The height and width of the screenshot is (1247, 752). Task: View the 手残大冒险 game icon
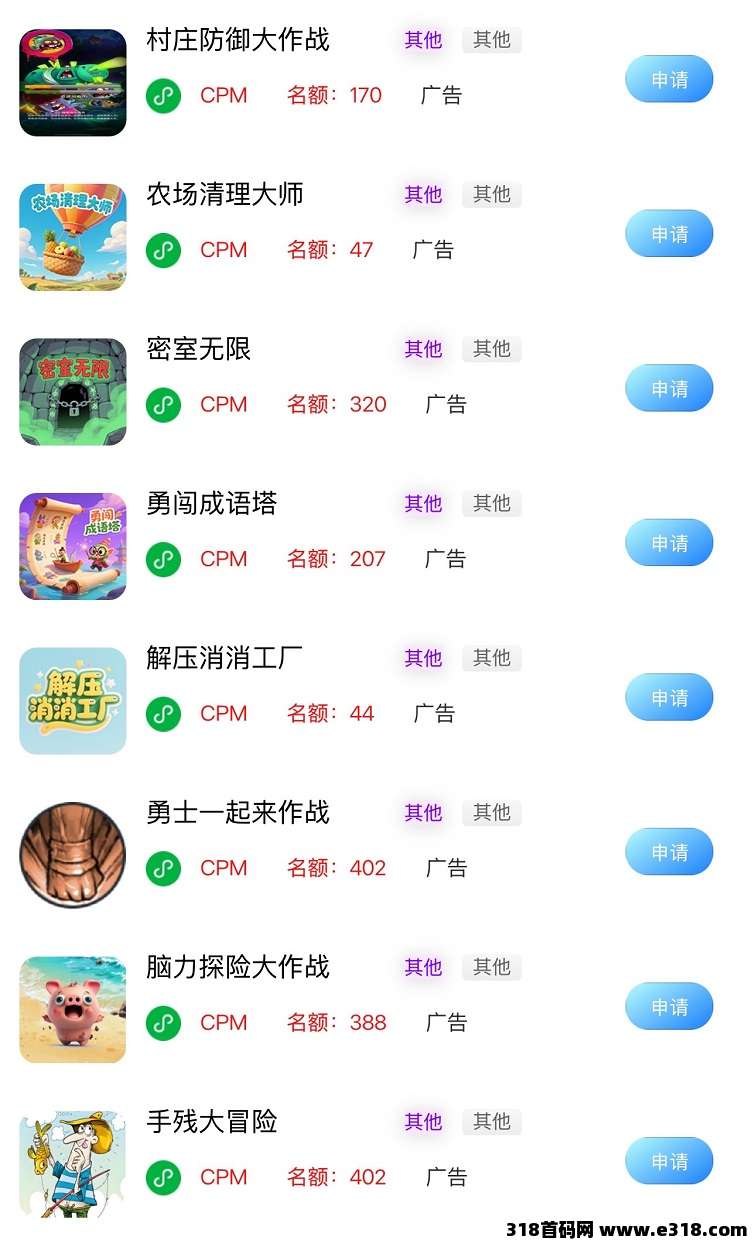coord(73,1164)
